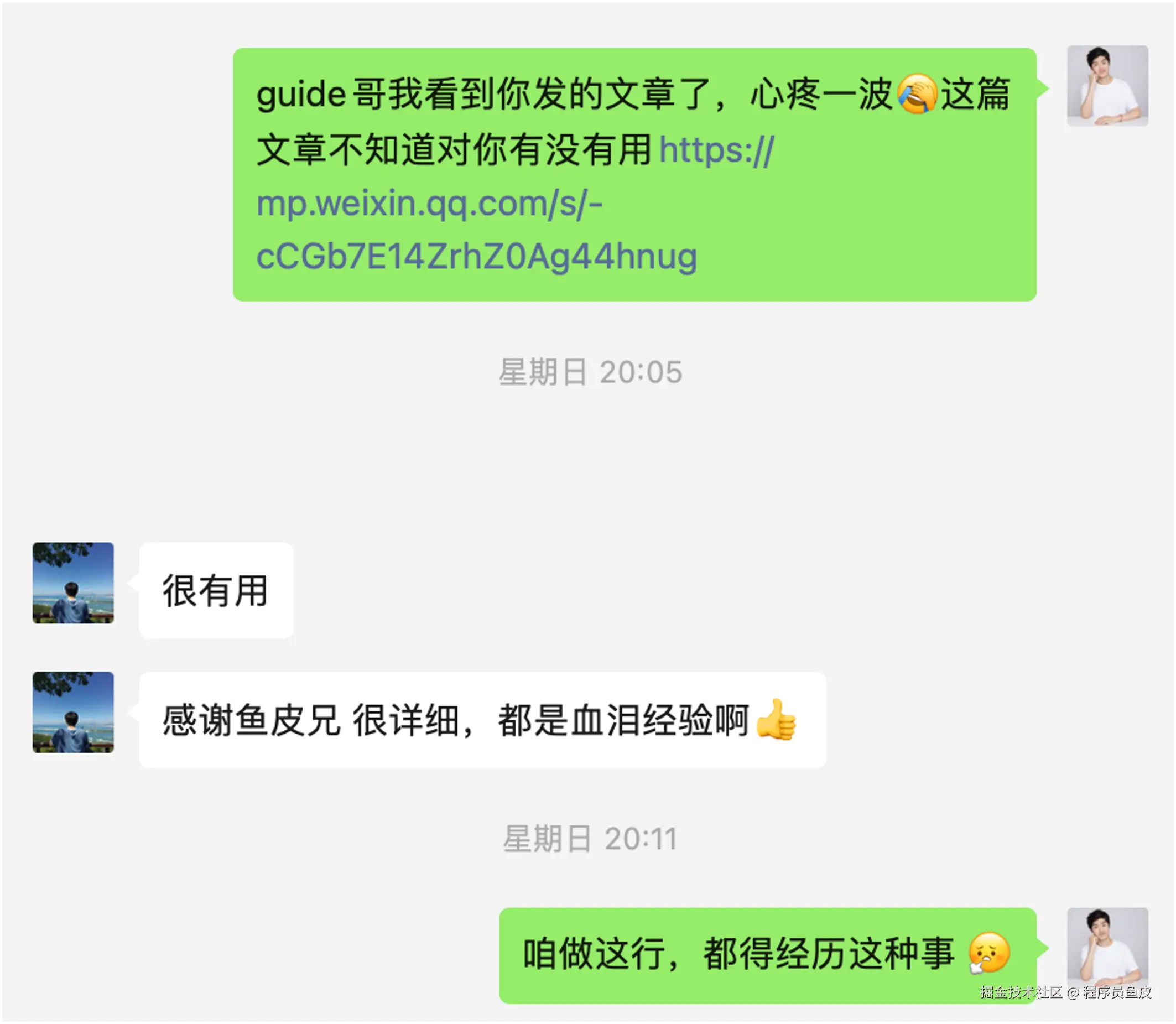Open the mp.weixin.qq.com article link

pos(429,205)
